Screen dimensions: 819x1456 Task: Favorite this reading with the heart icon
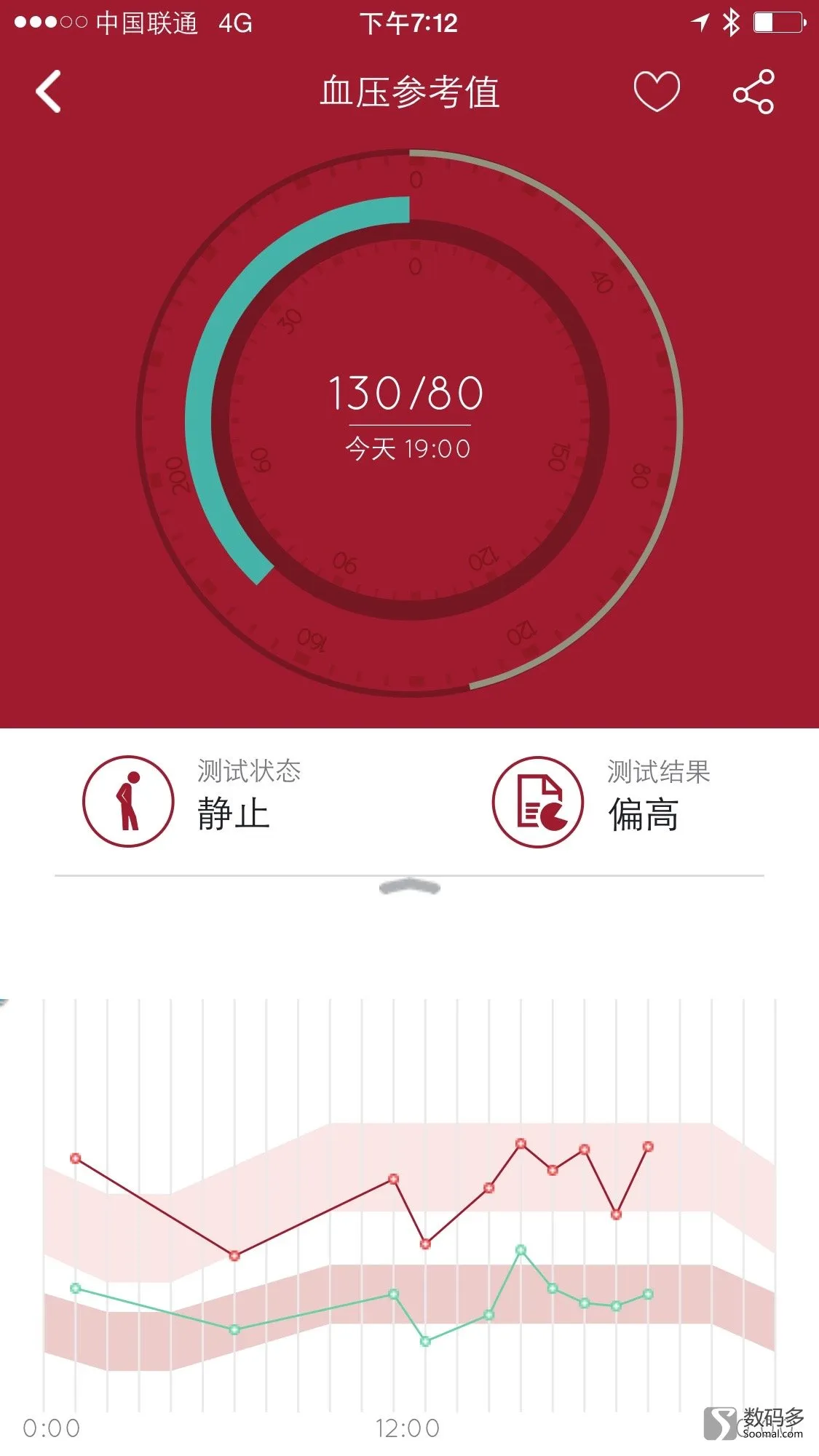click(657, 92)
